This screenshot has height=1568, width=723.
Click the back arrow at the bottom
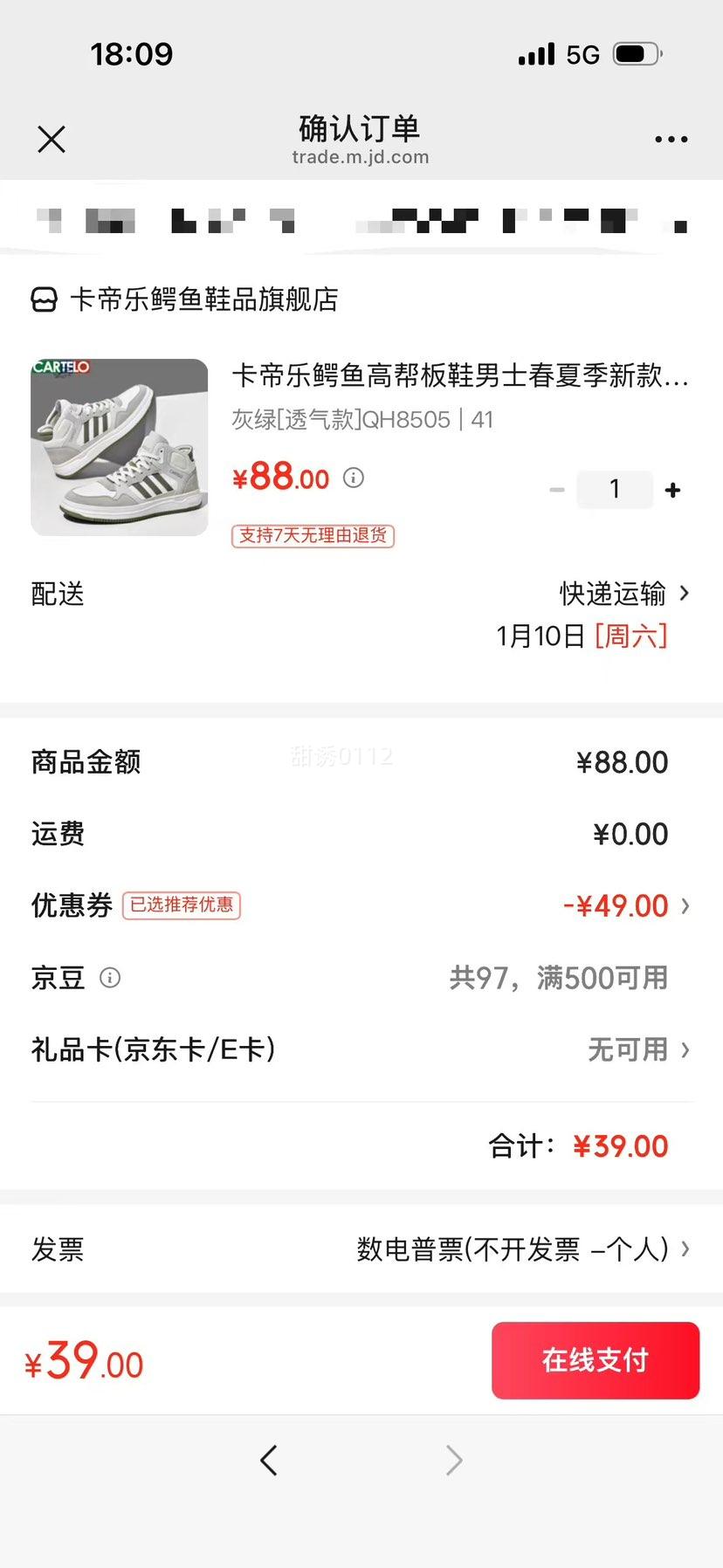tap(269, 1460)
